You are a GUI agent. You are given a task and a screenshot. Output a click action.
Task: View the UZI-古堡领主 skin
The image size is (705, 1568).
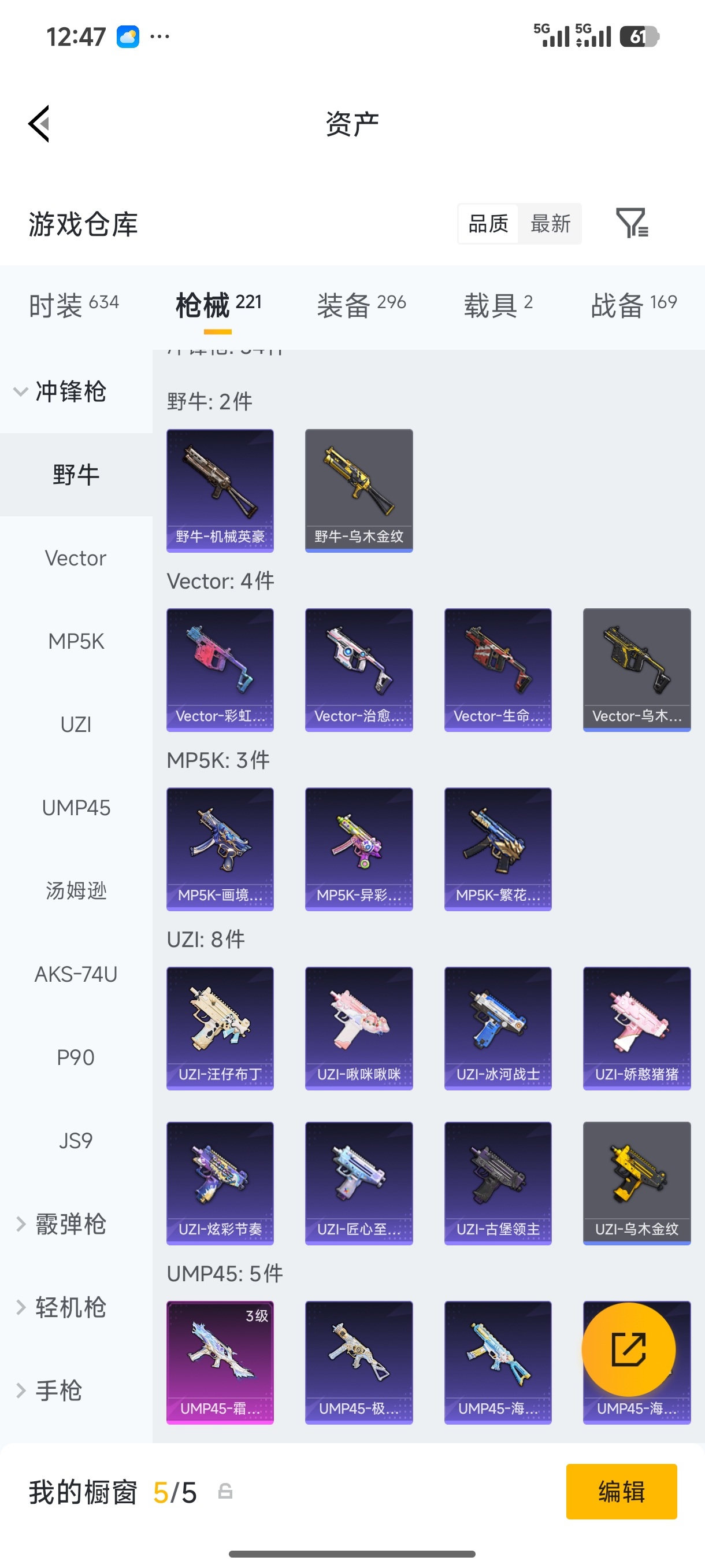tap(498, 1183)
